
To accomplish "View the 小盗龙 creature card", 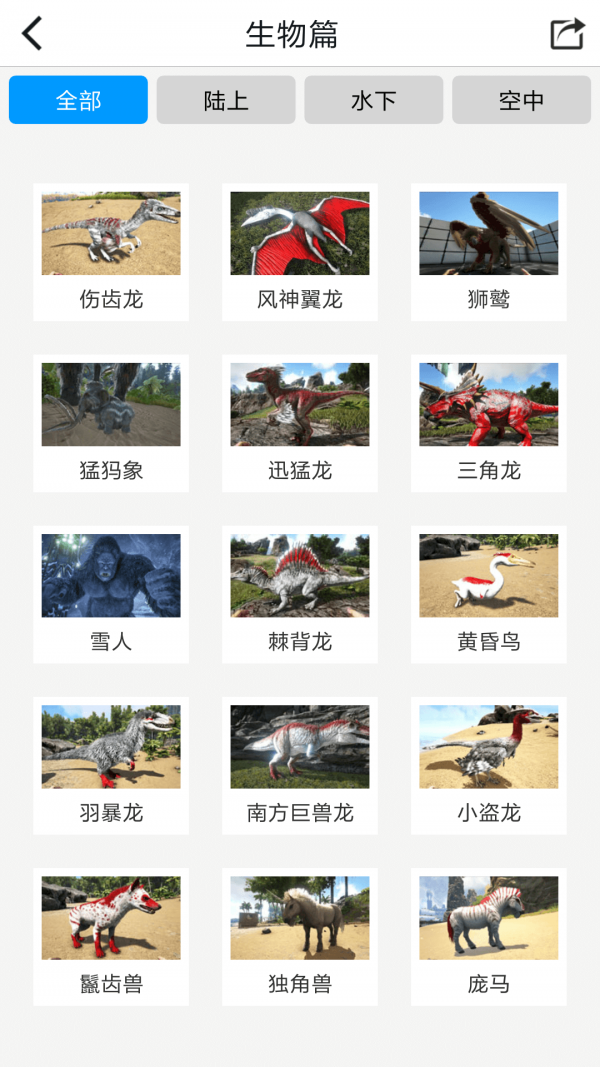I will tap(489, 765).
